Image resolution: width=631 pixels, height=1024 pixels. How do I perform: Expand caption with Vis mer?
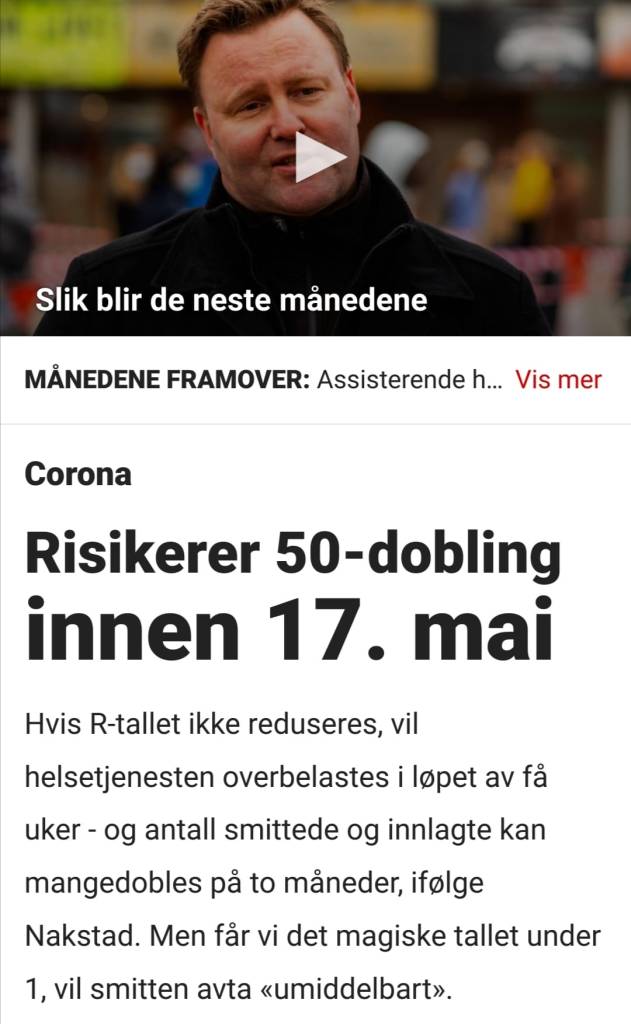coord(558,380)
